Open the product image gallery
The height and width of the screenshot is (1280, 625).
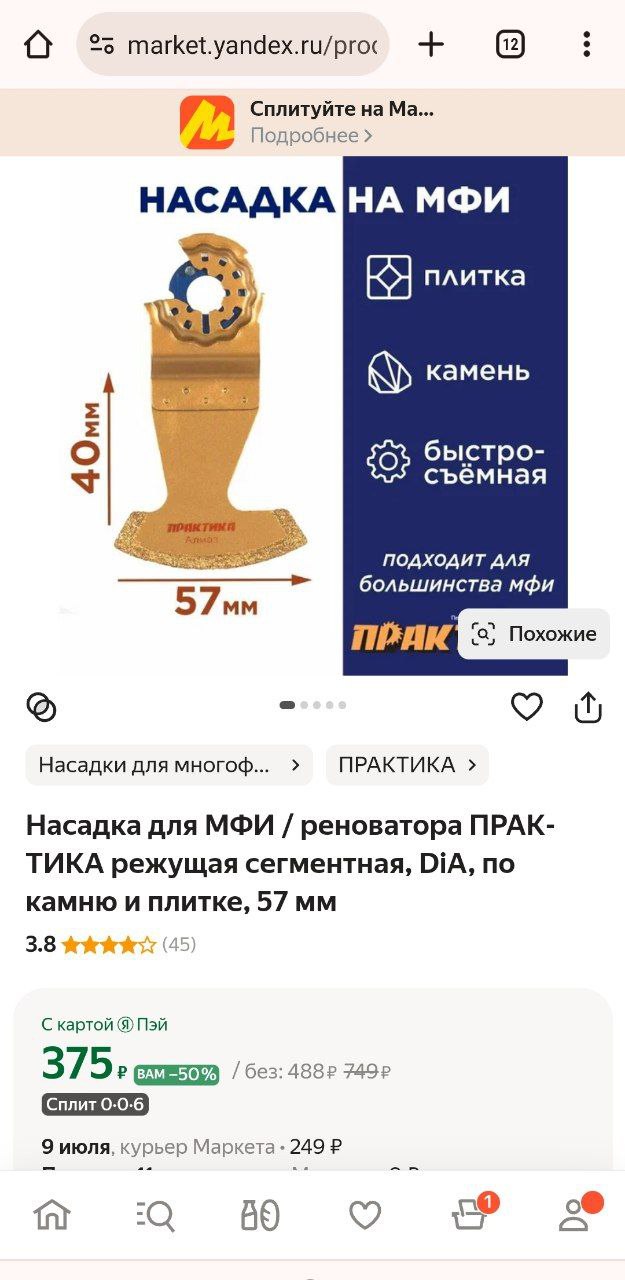click(312, 415)
